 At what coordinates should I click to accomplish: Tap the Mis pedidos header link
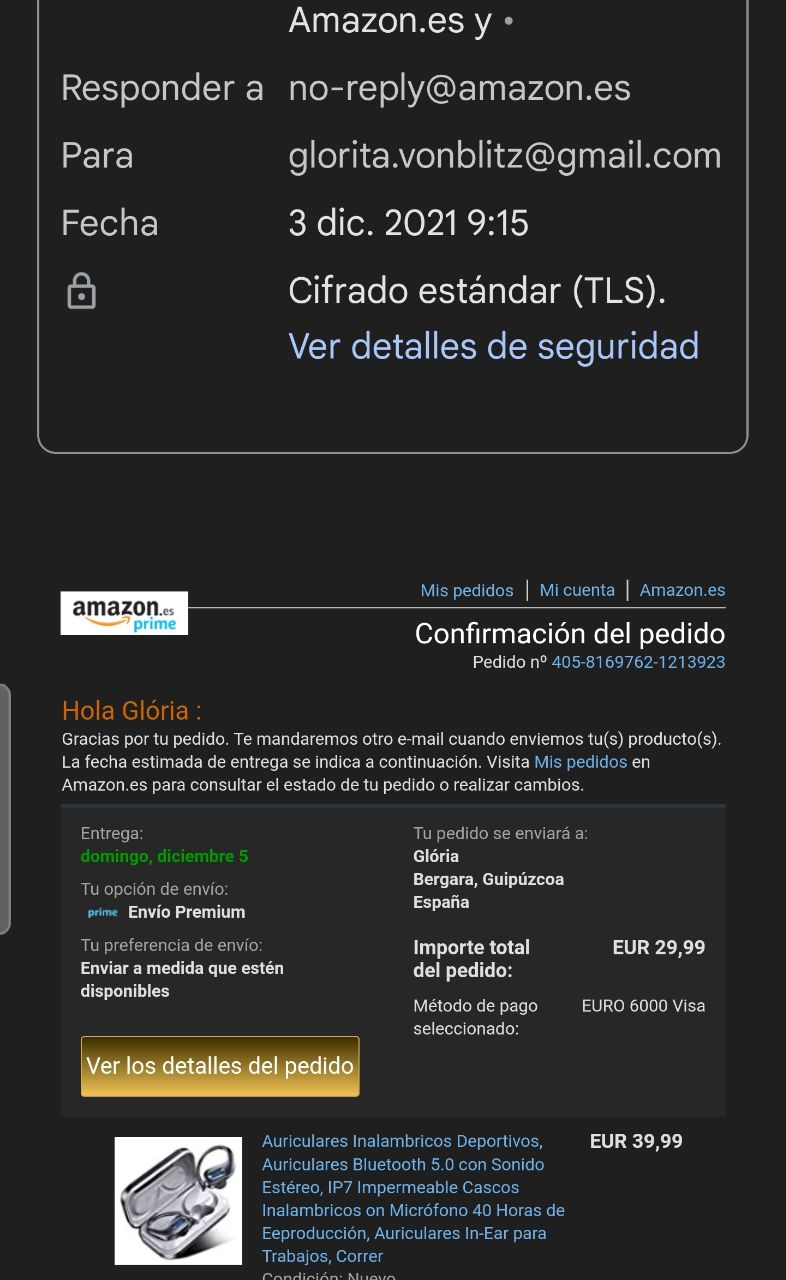[467, 590]
